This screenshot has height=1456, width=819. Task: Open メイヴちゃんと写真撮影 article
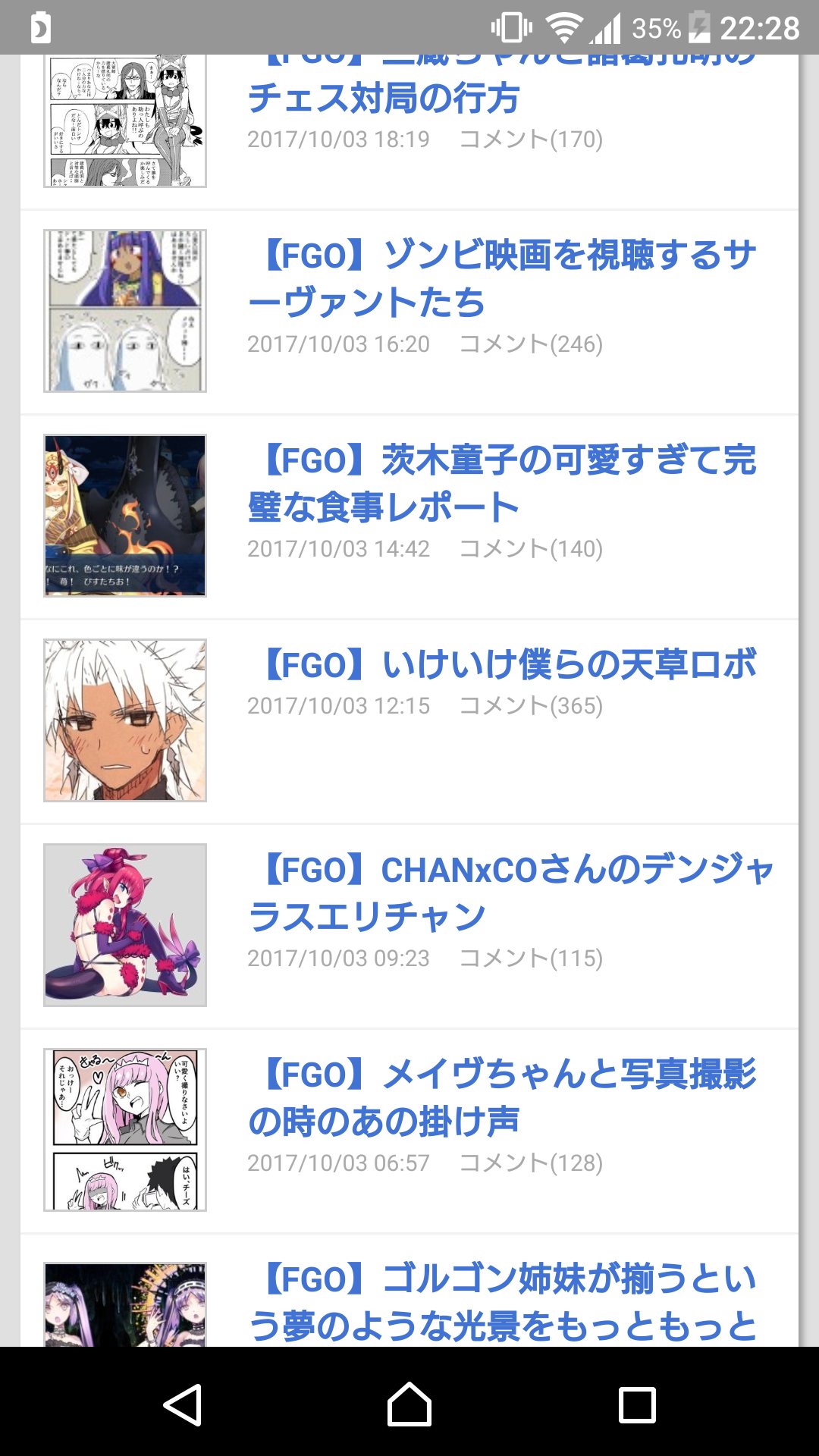point(502,1097)
